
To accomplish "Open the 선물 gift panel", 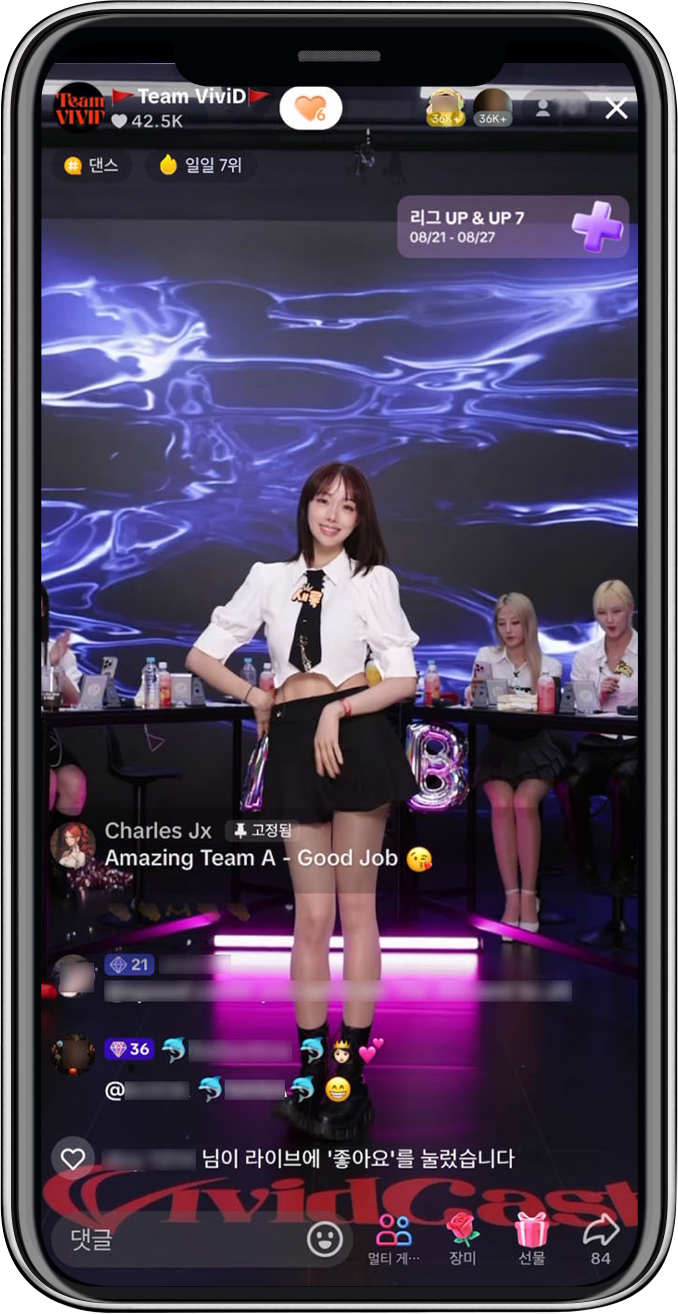I will coord(531,1238).
